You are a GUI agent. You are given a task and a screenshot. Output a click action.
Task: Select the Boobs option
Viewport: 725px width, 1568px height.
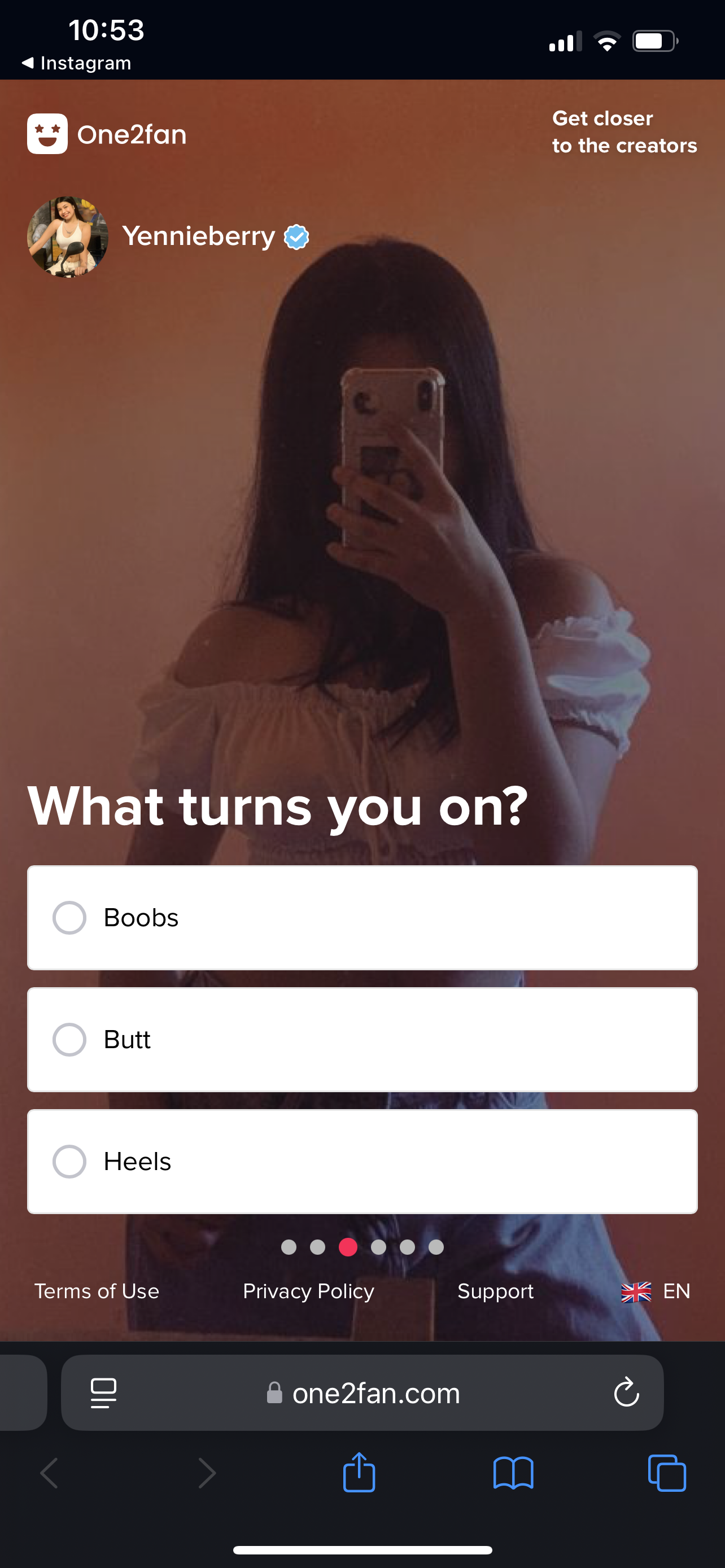[362, 917]
